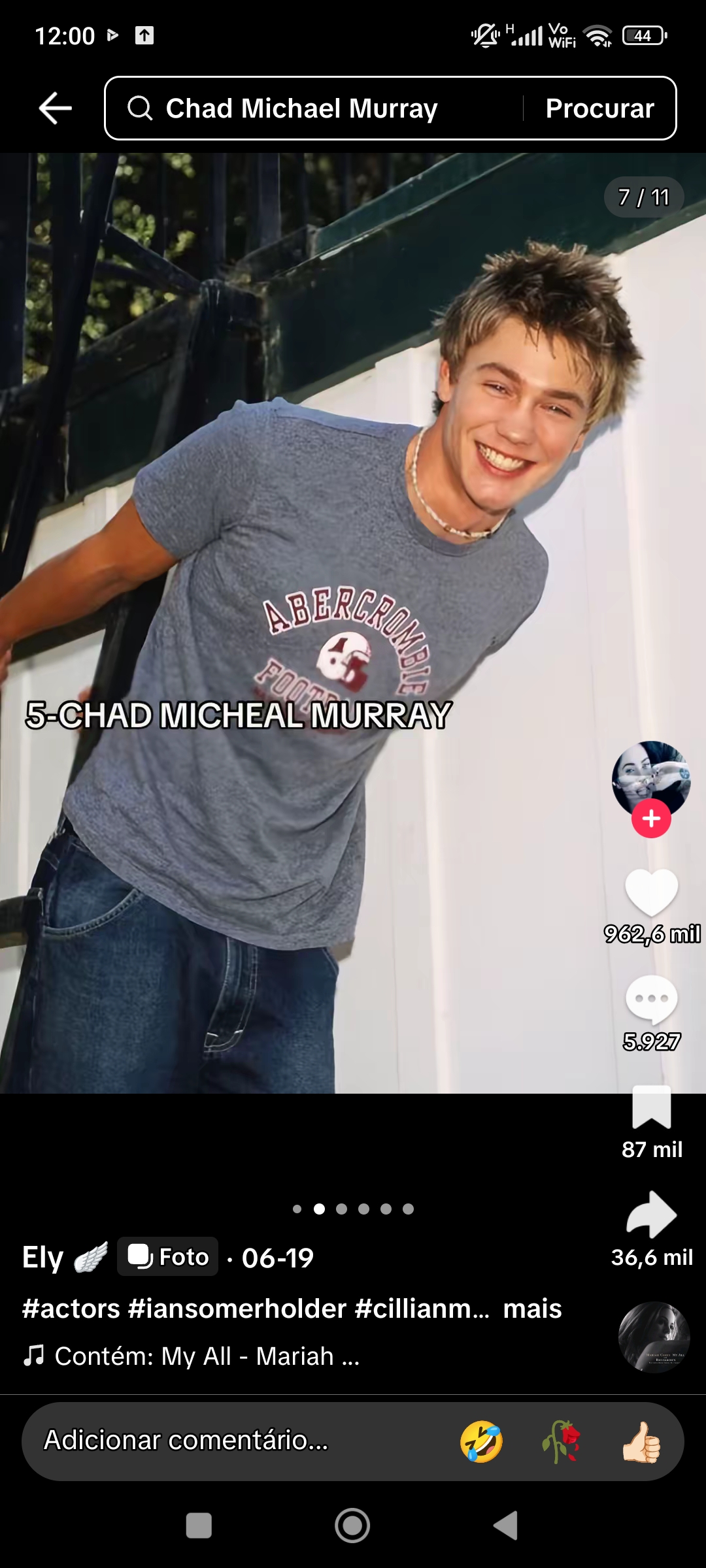Insert the thumbs up emoji
This screenshot has width=706, height=1568.
click(x=641, y=1441)
